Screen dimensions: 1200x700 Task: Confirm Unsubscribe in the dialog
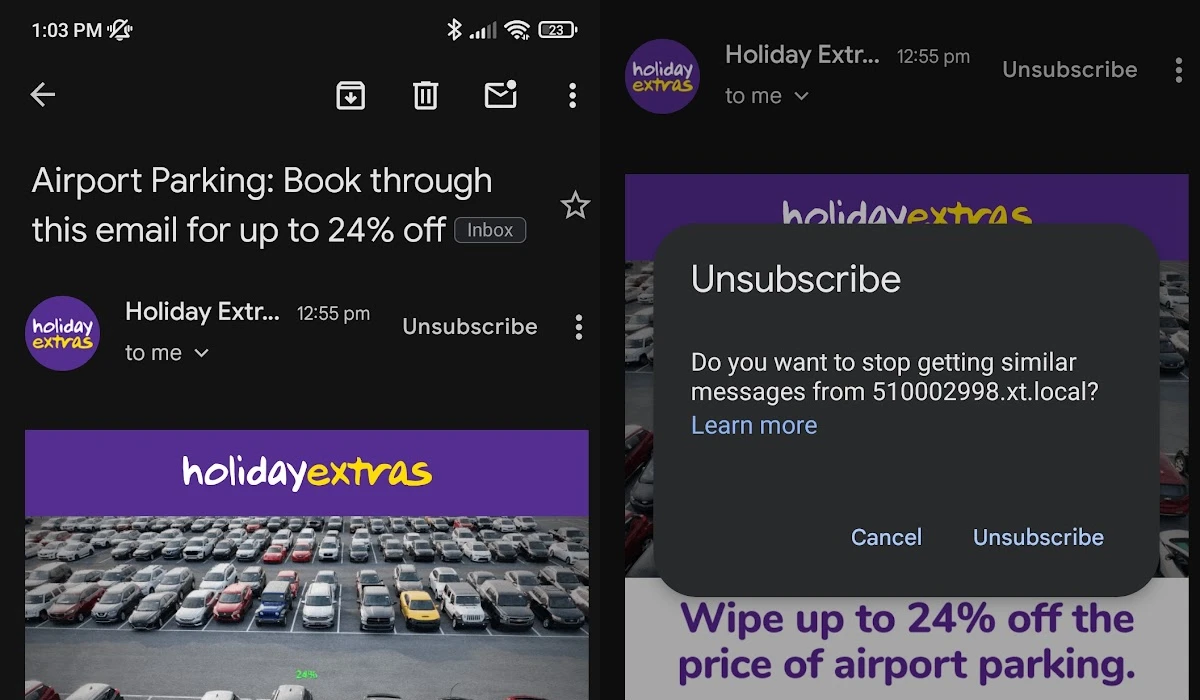[x=1038, y=537]
